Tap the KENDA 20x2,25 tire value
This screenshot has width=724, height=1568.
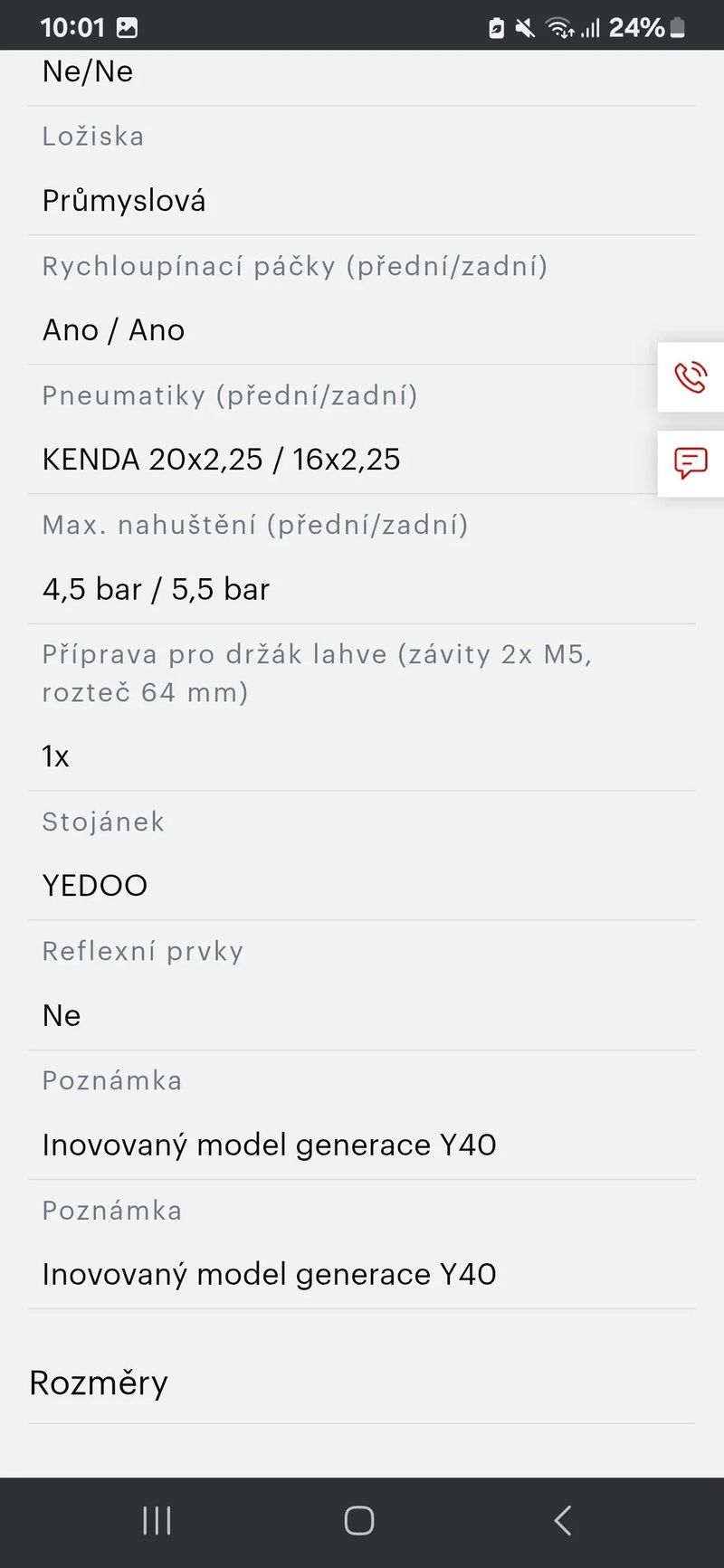tap(221, 460)
